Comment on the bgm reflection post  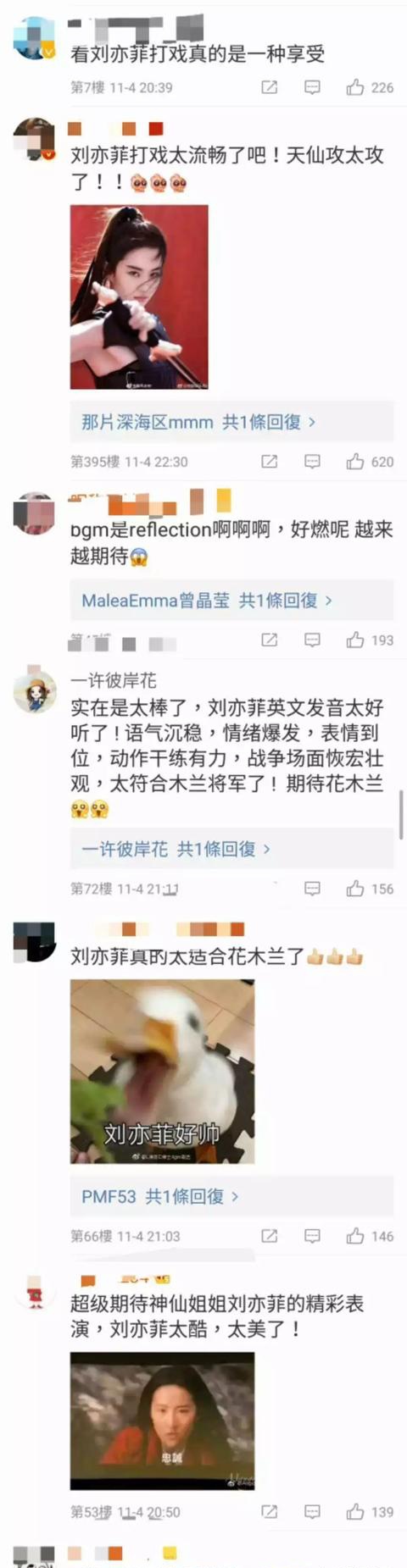pyautogui.click(x=312, y=640)
